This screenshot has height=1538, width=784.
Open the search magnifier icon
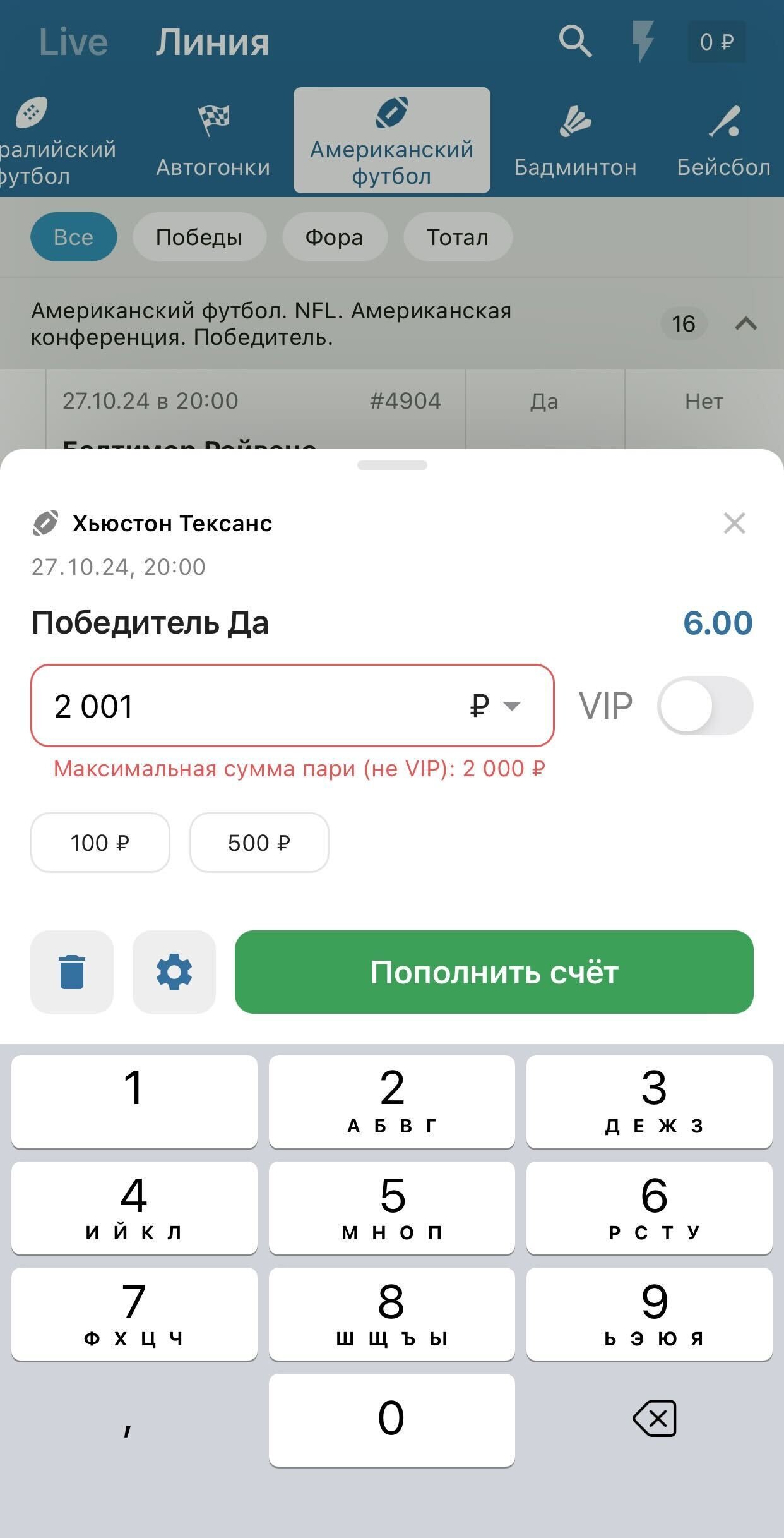coord(574,42)
